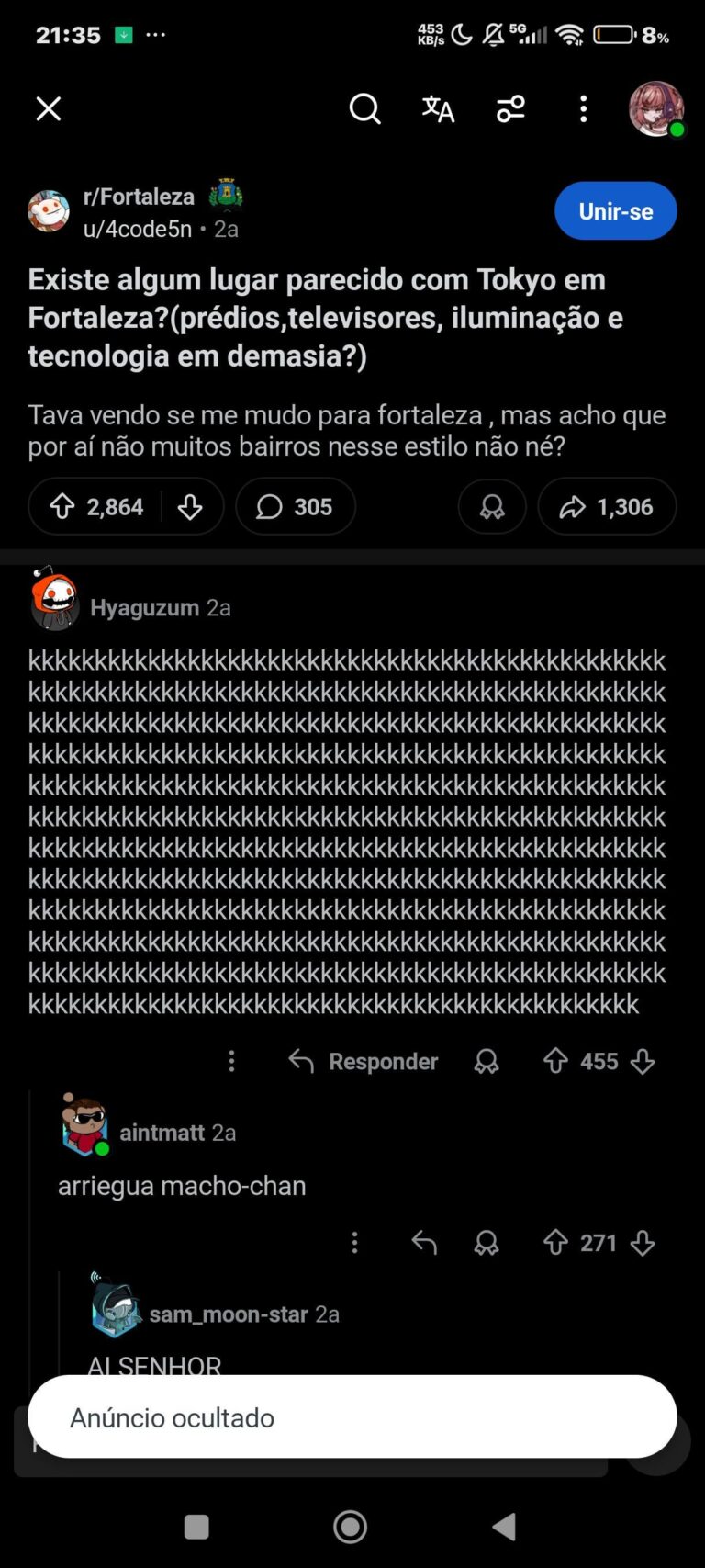705x1568 pixels.
Task: Open more options for Hyaguzum's comment
Action: 231,1062
